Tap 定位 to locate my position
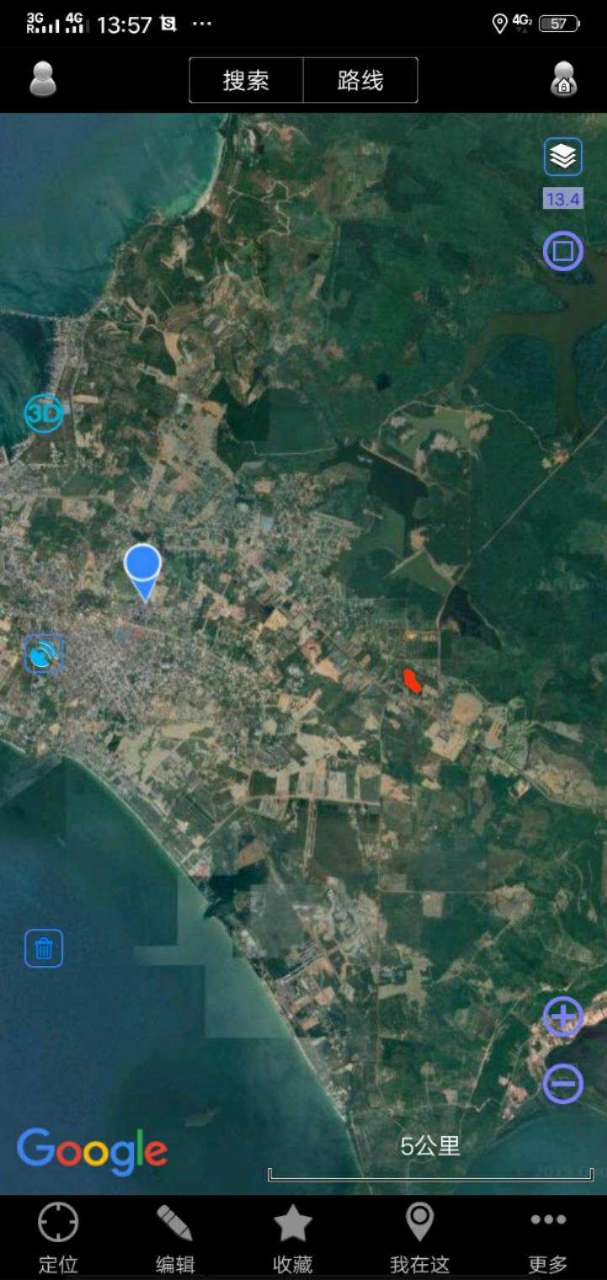 (58, 1238)
